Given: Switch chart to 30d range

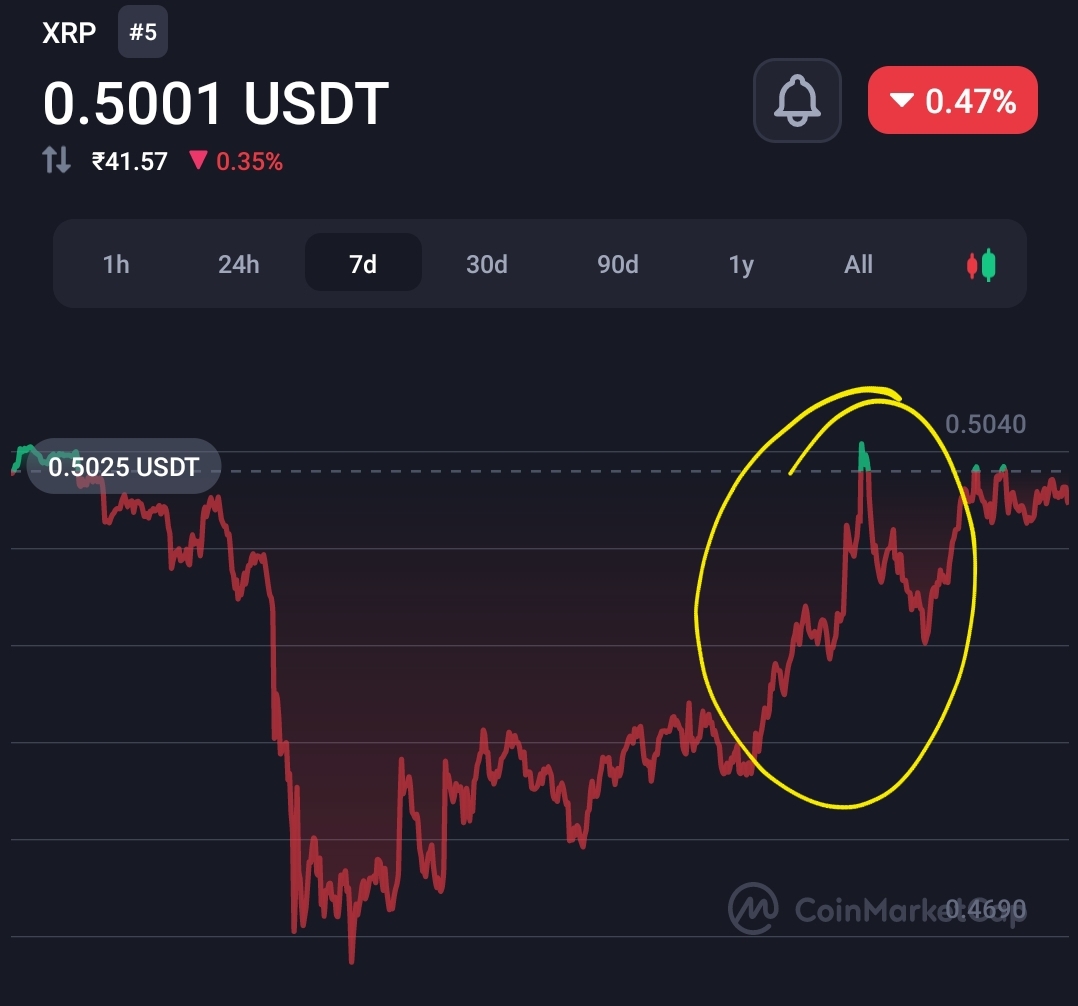Looking at the screenshot, I should click(x=487, y=264).
